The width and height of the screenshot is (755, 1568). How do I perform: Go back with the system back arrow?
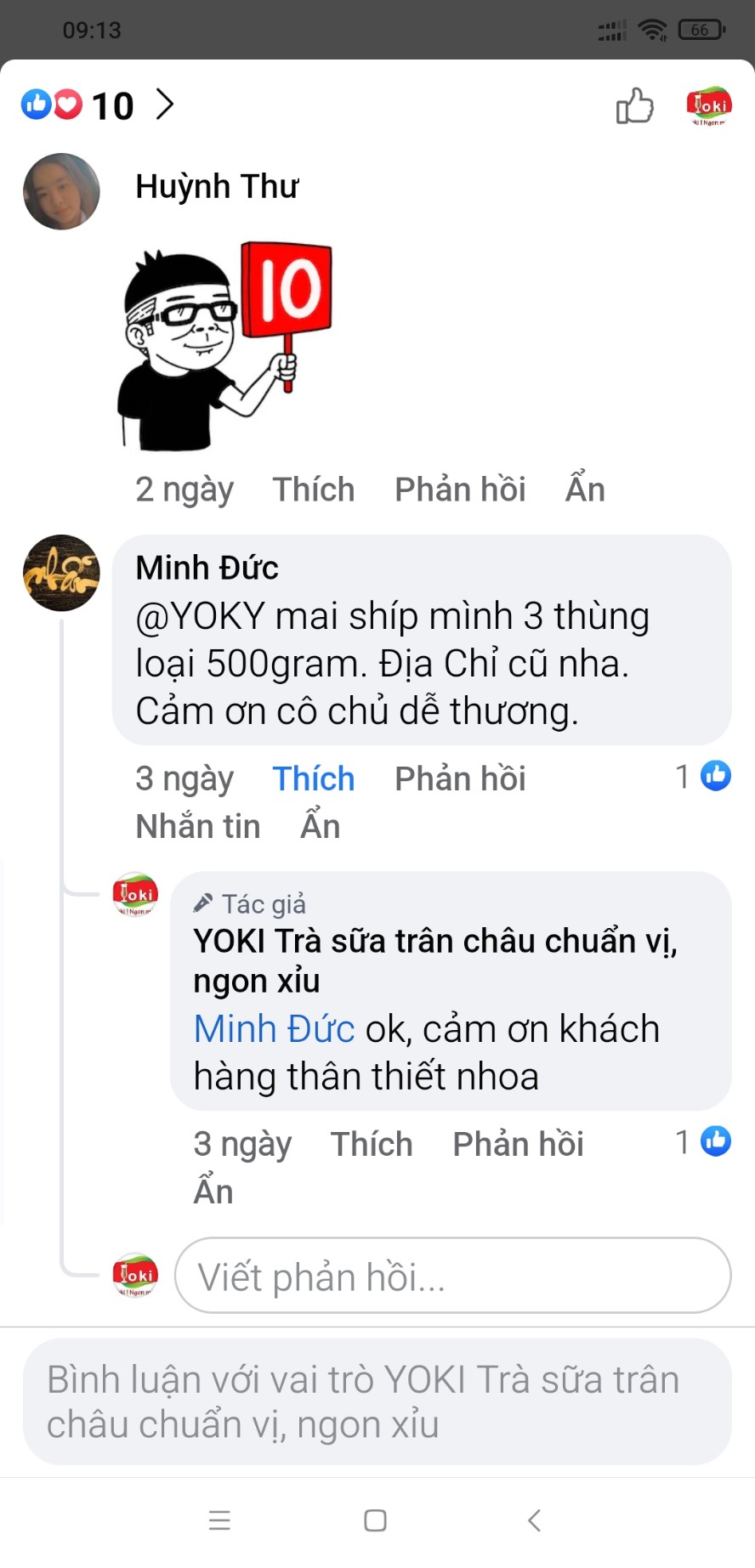[534, 1520]
